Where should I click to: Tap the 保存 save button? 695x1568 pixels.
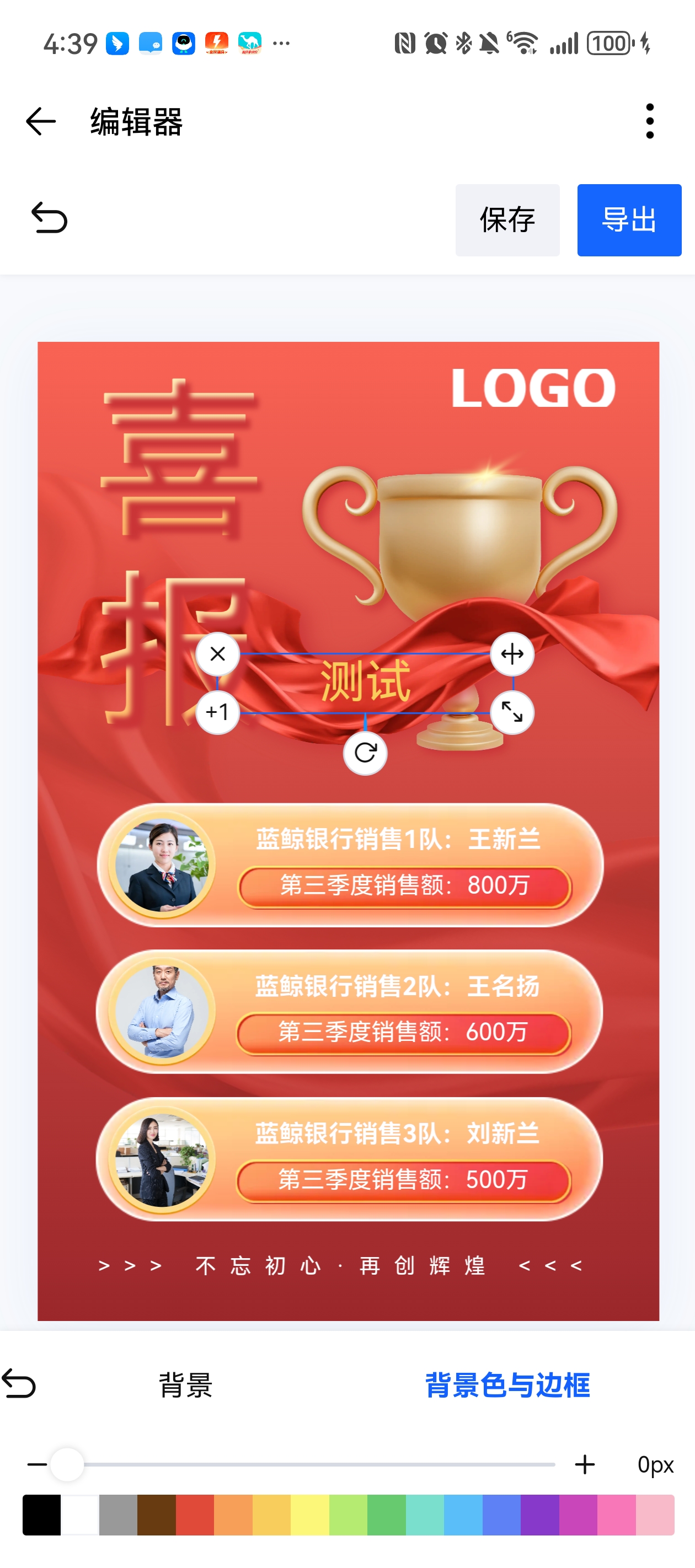[507, 220]
